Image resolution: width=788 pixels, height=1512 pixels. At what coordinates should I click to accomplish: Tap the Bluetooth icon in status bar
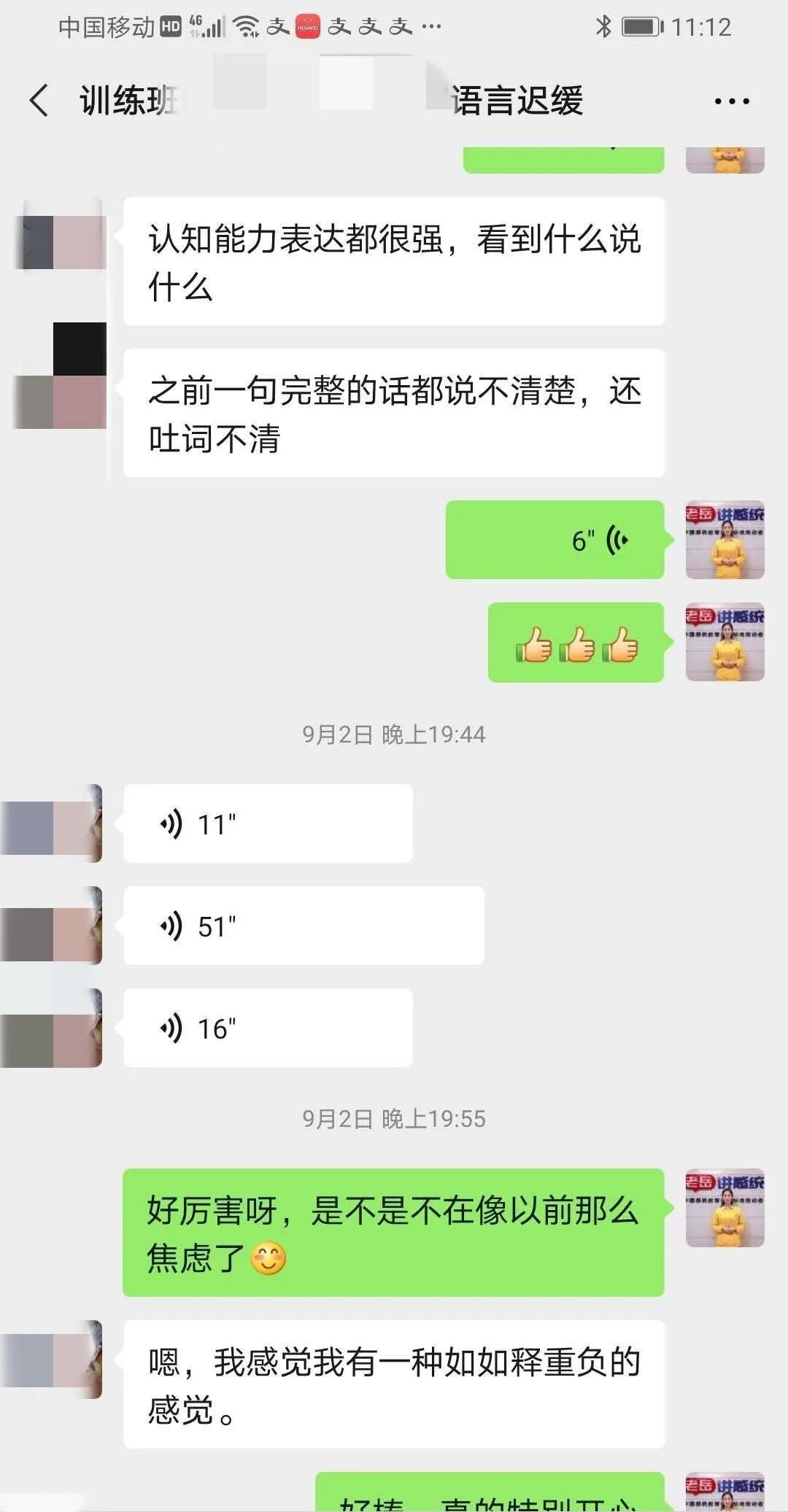pyautogui.click(x=603, y=26)
